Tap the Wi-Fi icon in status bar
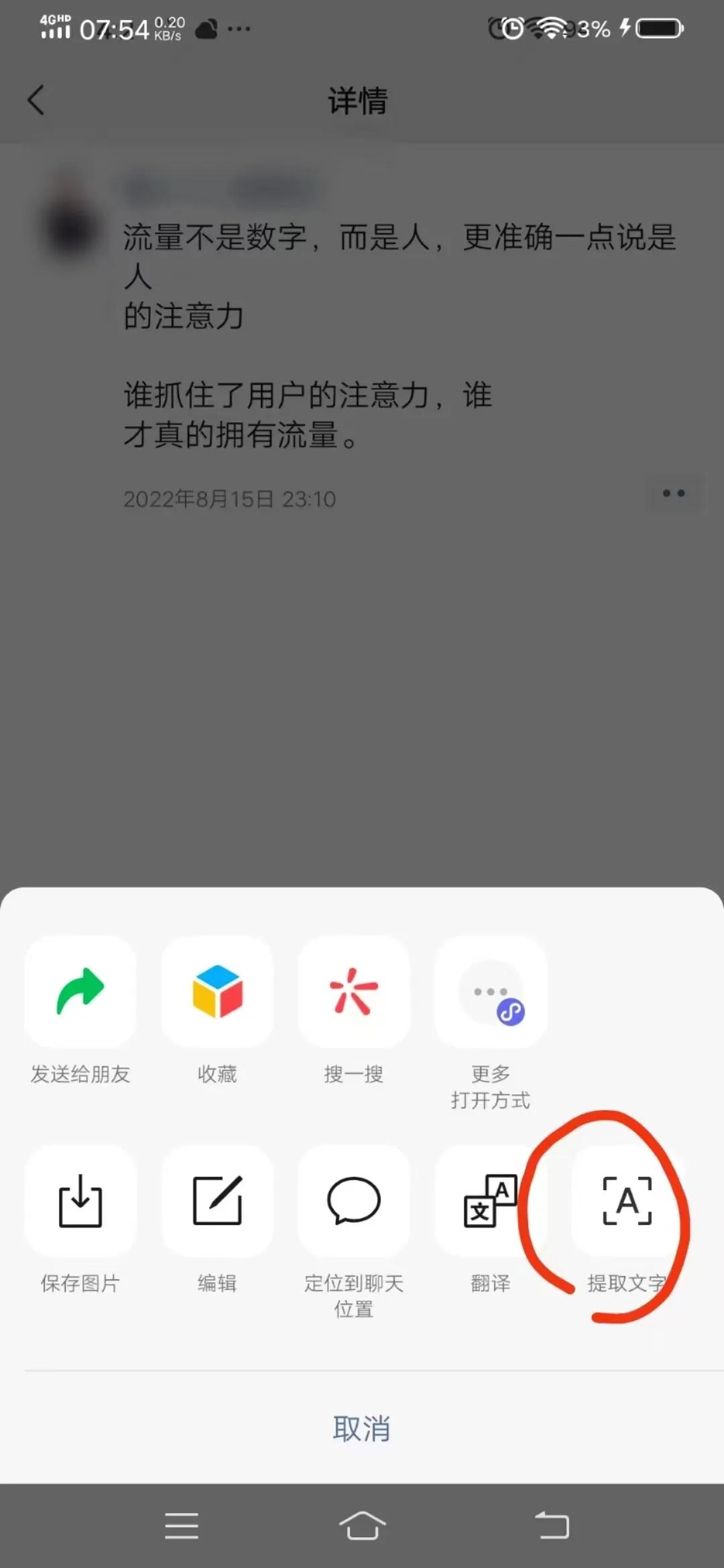The width and height of the screenshot is (724, 1568). (x=551, y=28)
